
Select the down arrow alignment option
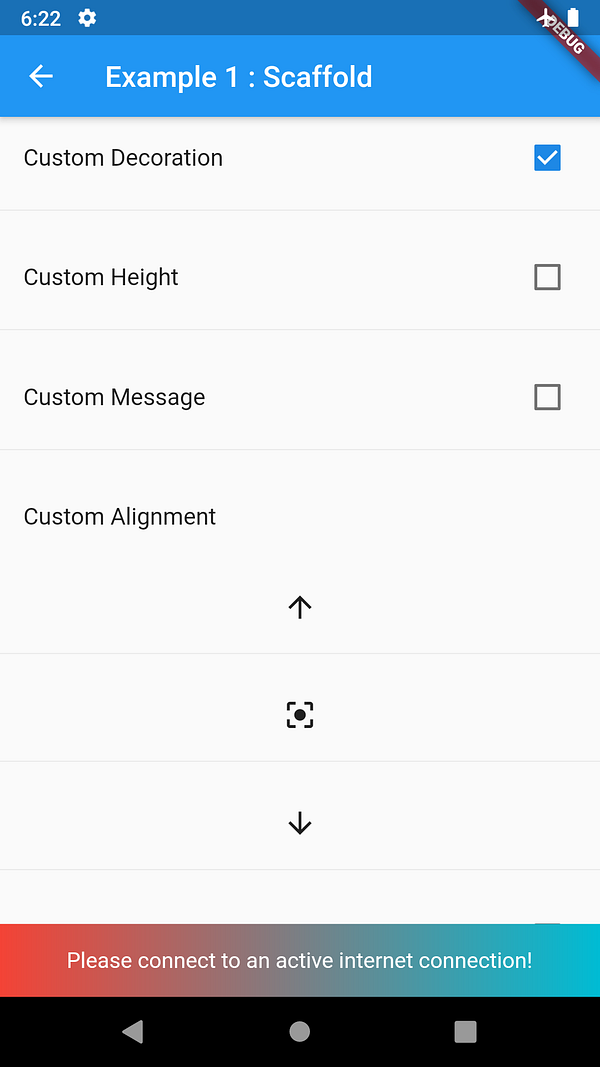300,823
